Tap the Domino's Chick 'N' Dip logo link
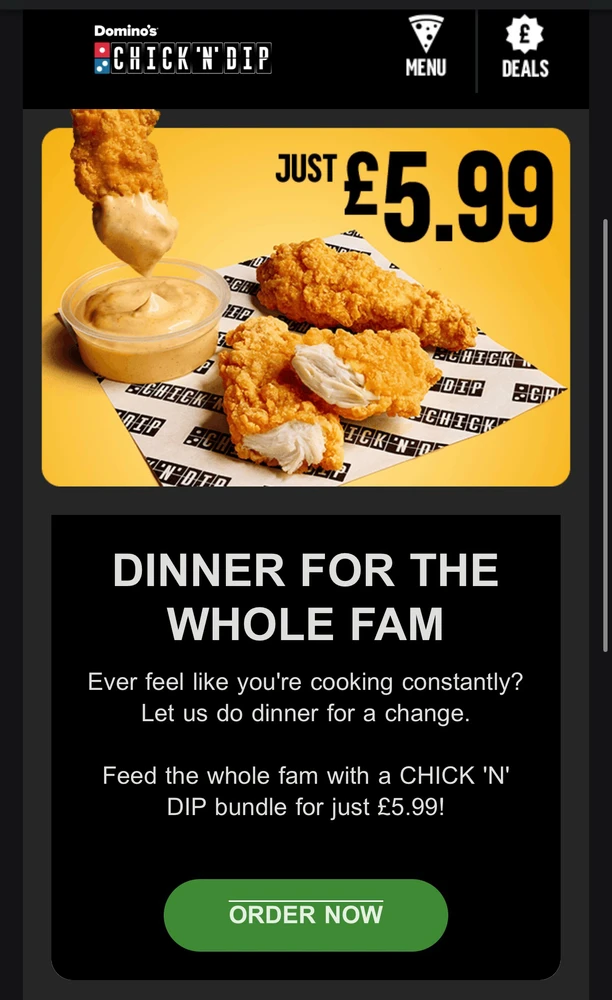Screen dimensions: 612x1000 [x=183, y=50]
